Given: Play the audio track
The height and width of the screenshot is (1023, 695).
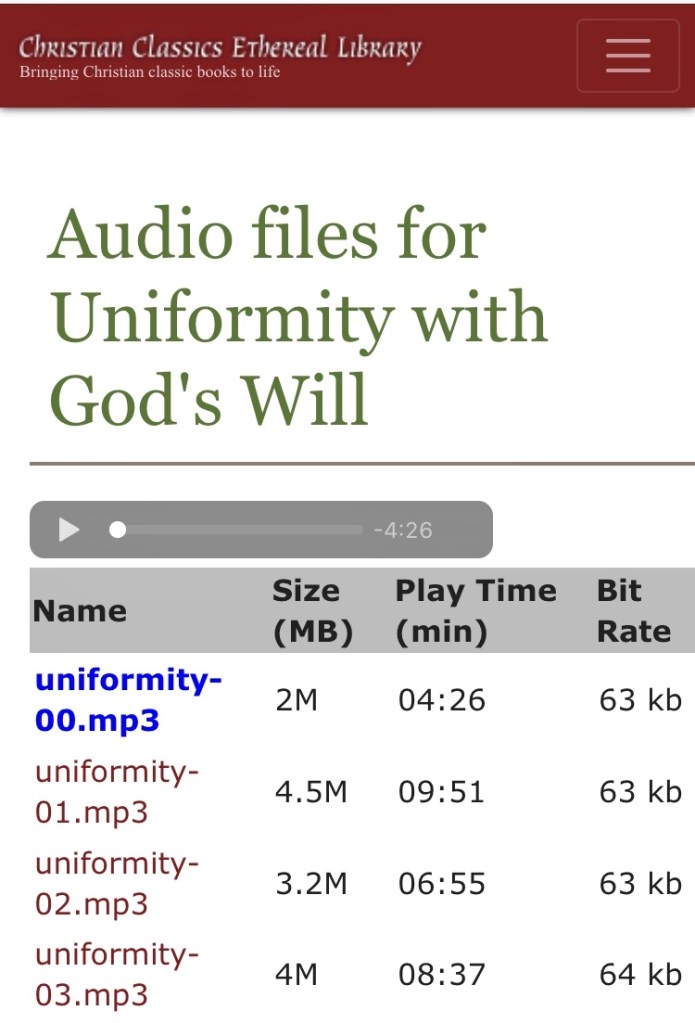Looking at the screenshot, I should (x=69, y=530).
